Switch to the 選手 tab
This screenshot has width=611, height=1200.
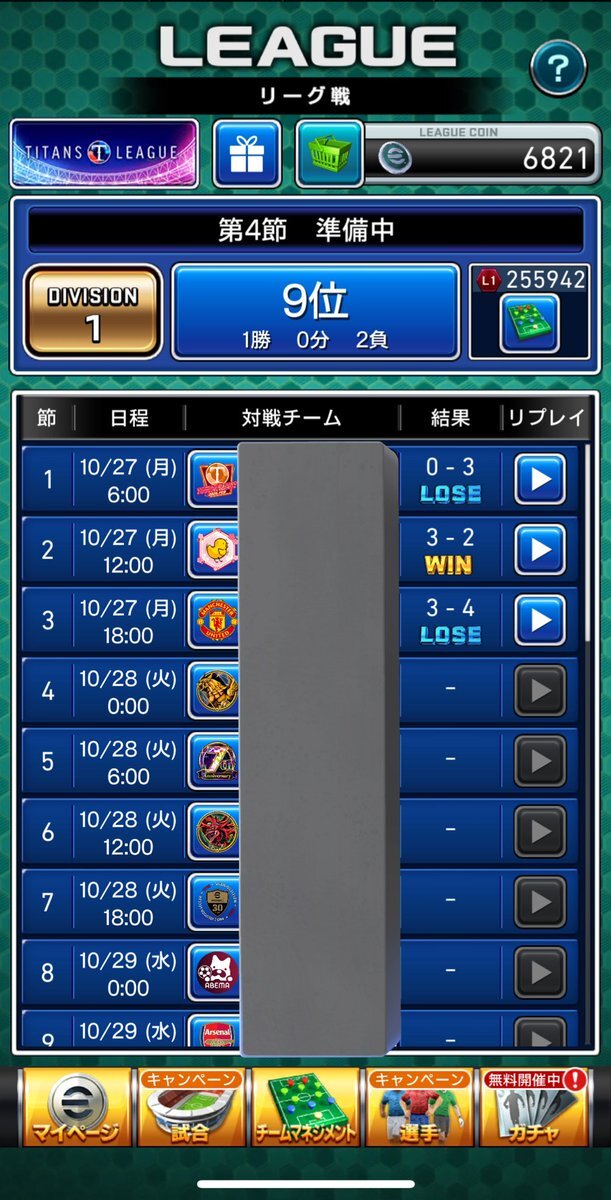coord(418,1107)
